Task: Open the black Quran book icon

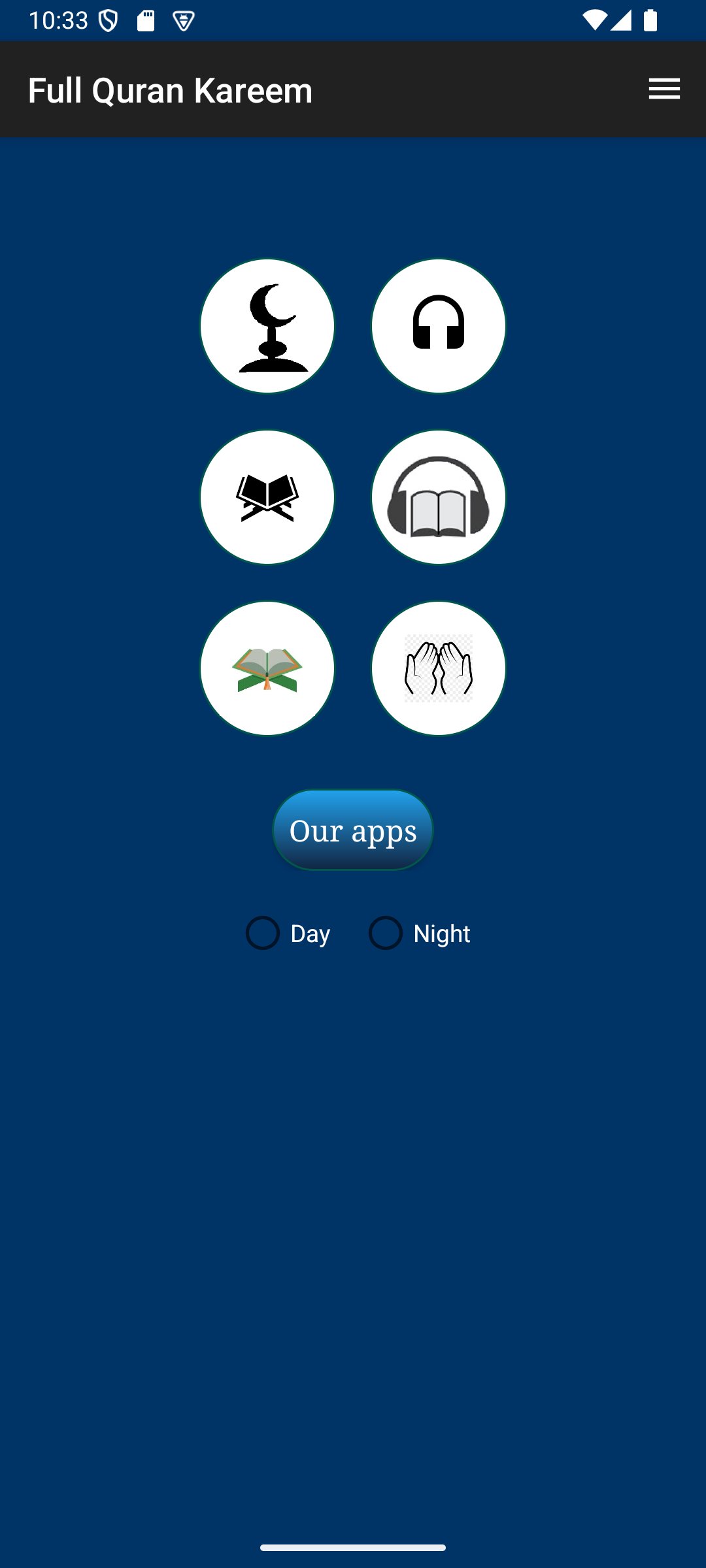Action: click(267, 497)
